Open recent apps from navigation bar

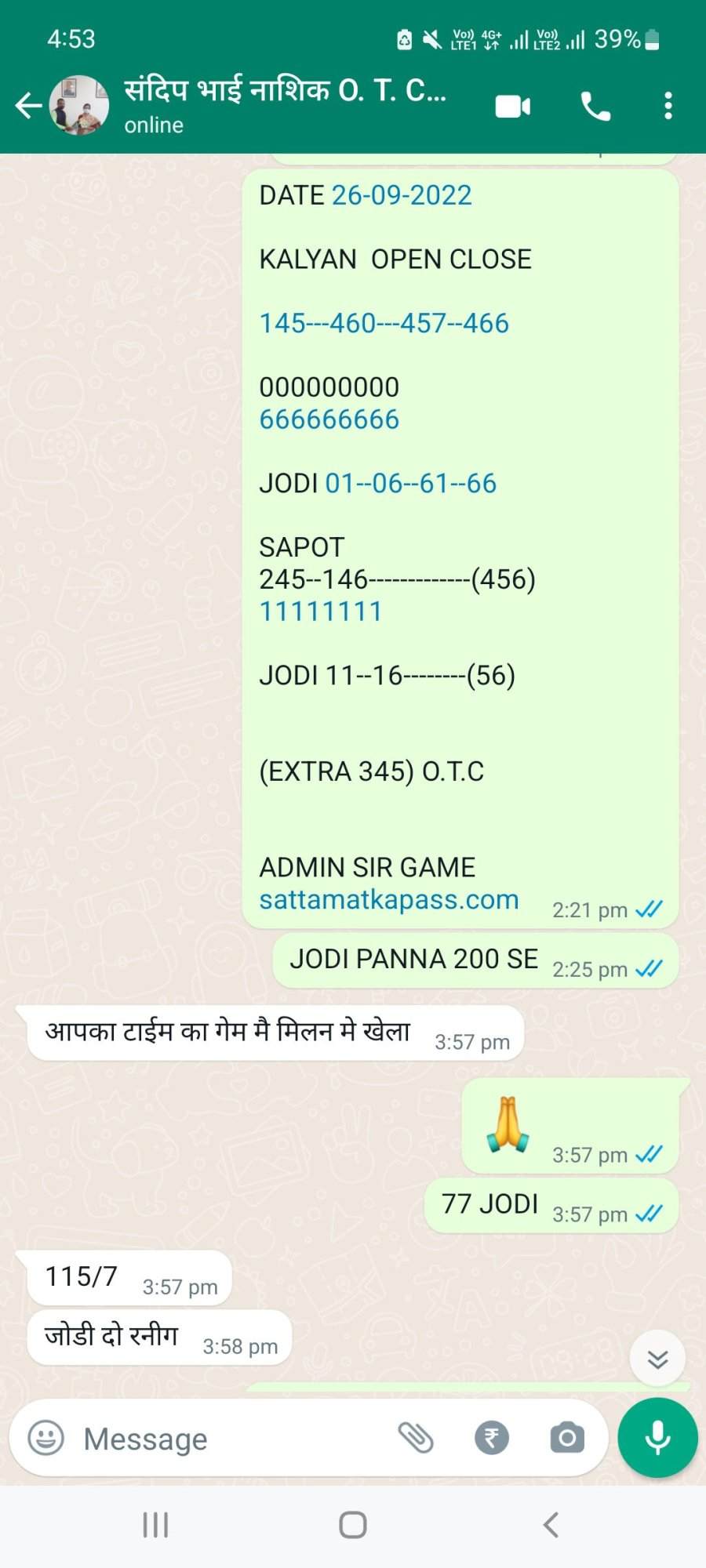tap(155, 1526)
